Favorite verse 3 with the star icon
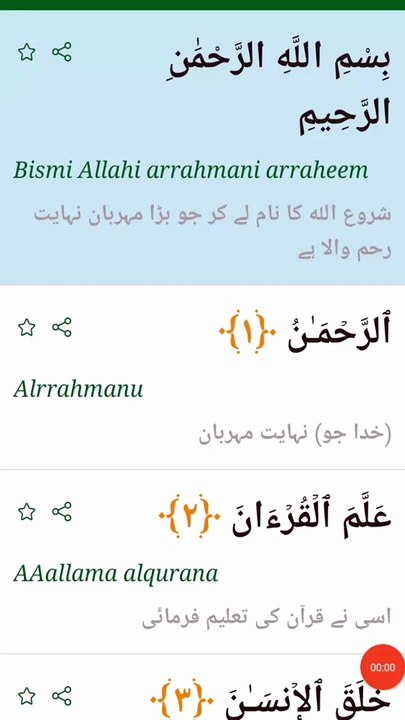Viewport: 405px width, 720px height. pyautogui.click(x=27, y=696)
